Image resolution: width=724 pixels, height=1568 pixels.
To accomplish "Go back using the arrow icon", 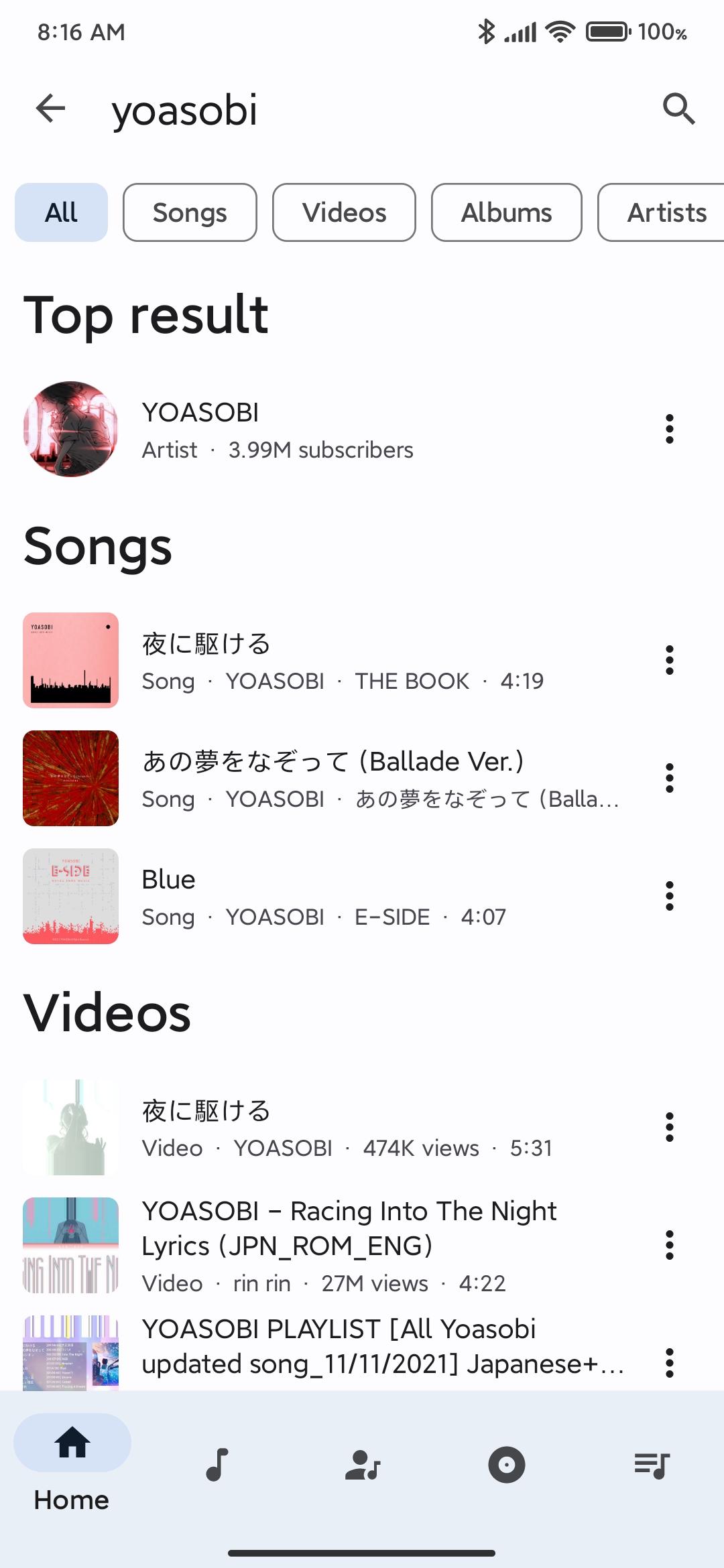I will (x=51, y=109).
